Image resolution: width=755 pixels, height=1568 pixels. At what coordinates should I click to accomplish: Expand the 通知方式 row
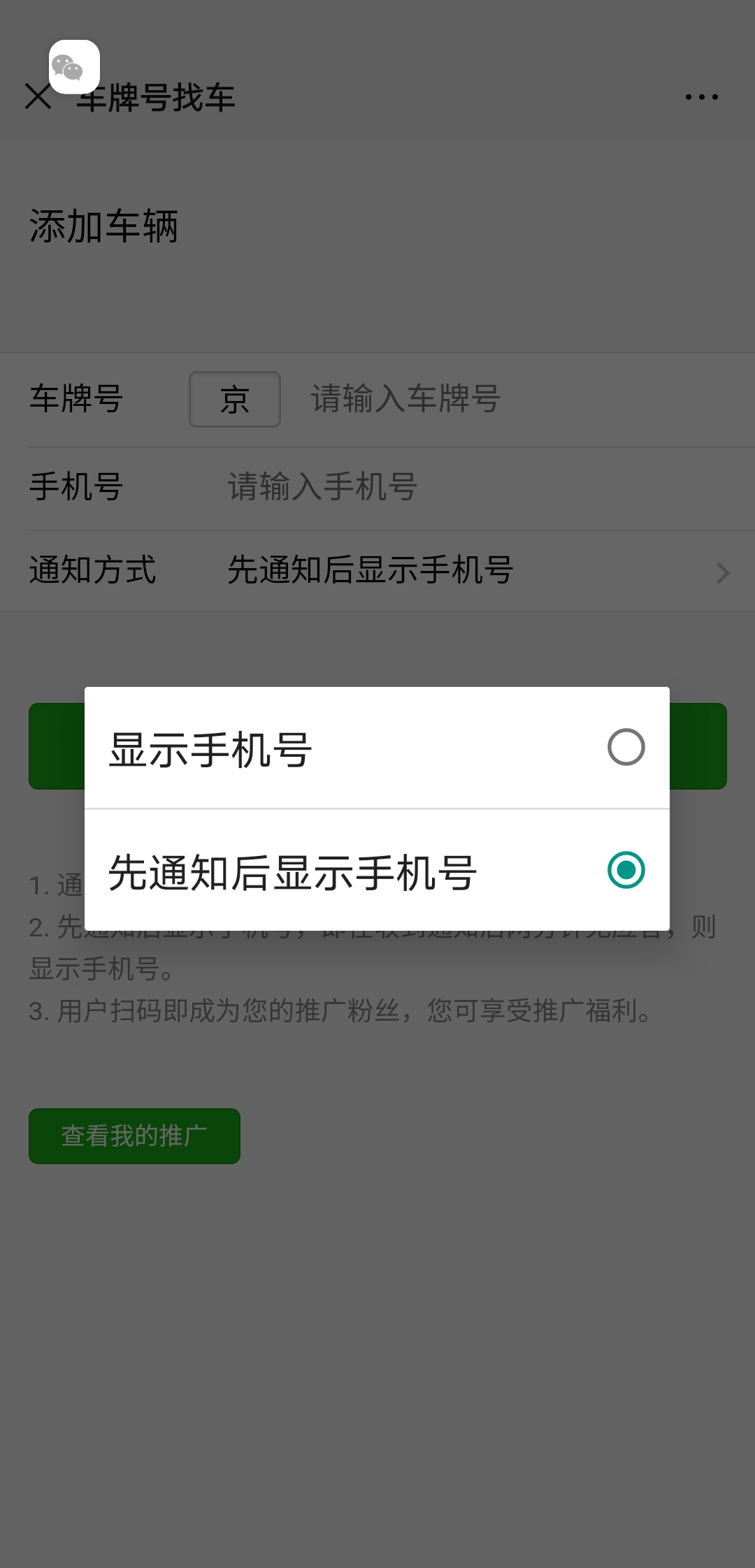(x=377, y=571)
